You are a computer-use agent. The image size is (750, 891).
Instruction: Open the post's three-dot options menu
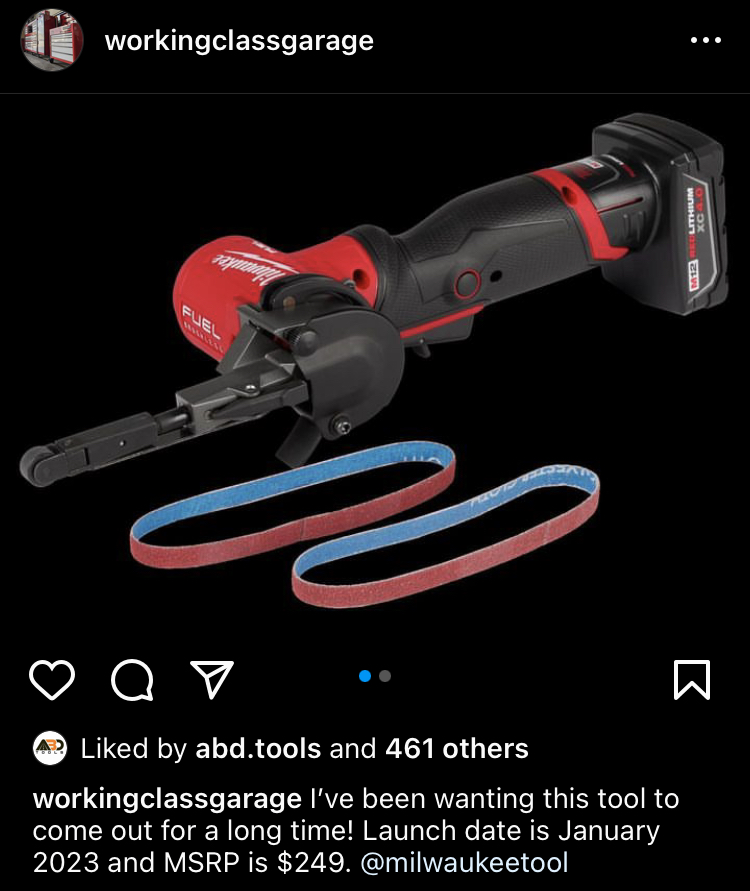[x=706, y=41]
